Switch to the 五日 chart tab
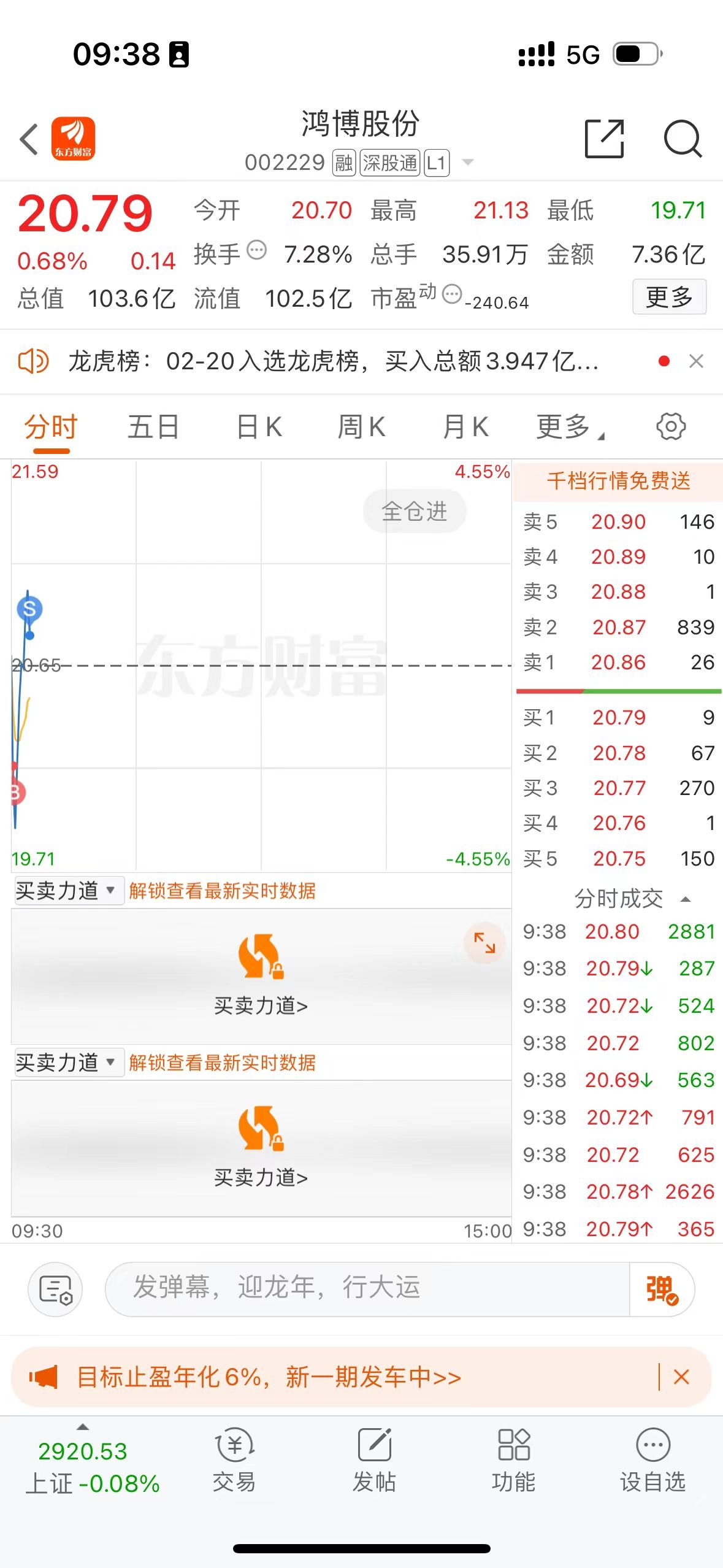 pyautogui.click(x=153, y=427)
